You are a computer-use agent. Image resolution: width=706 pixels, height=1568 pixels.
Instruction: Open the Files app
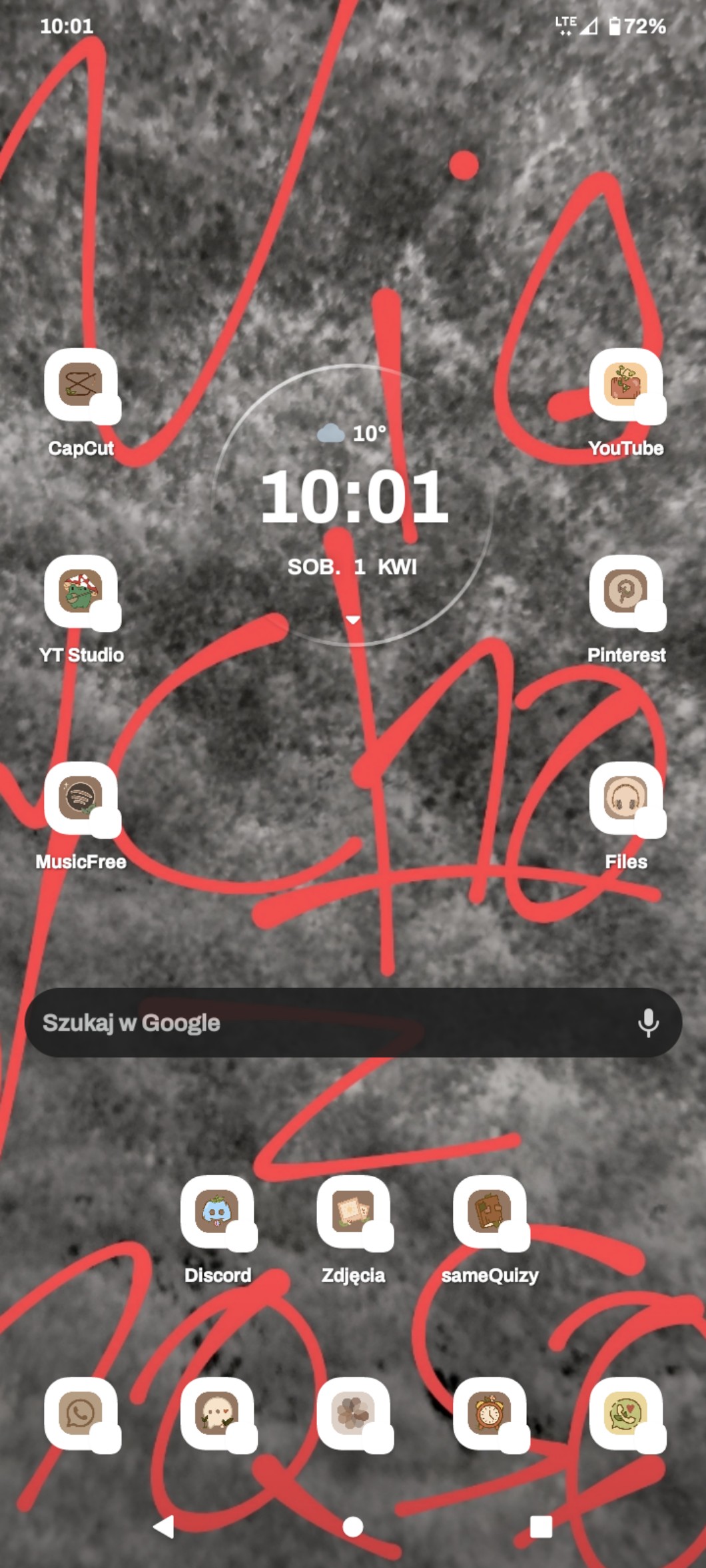click(625, 798)
